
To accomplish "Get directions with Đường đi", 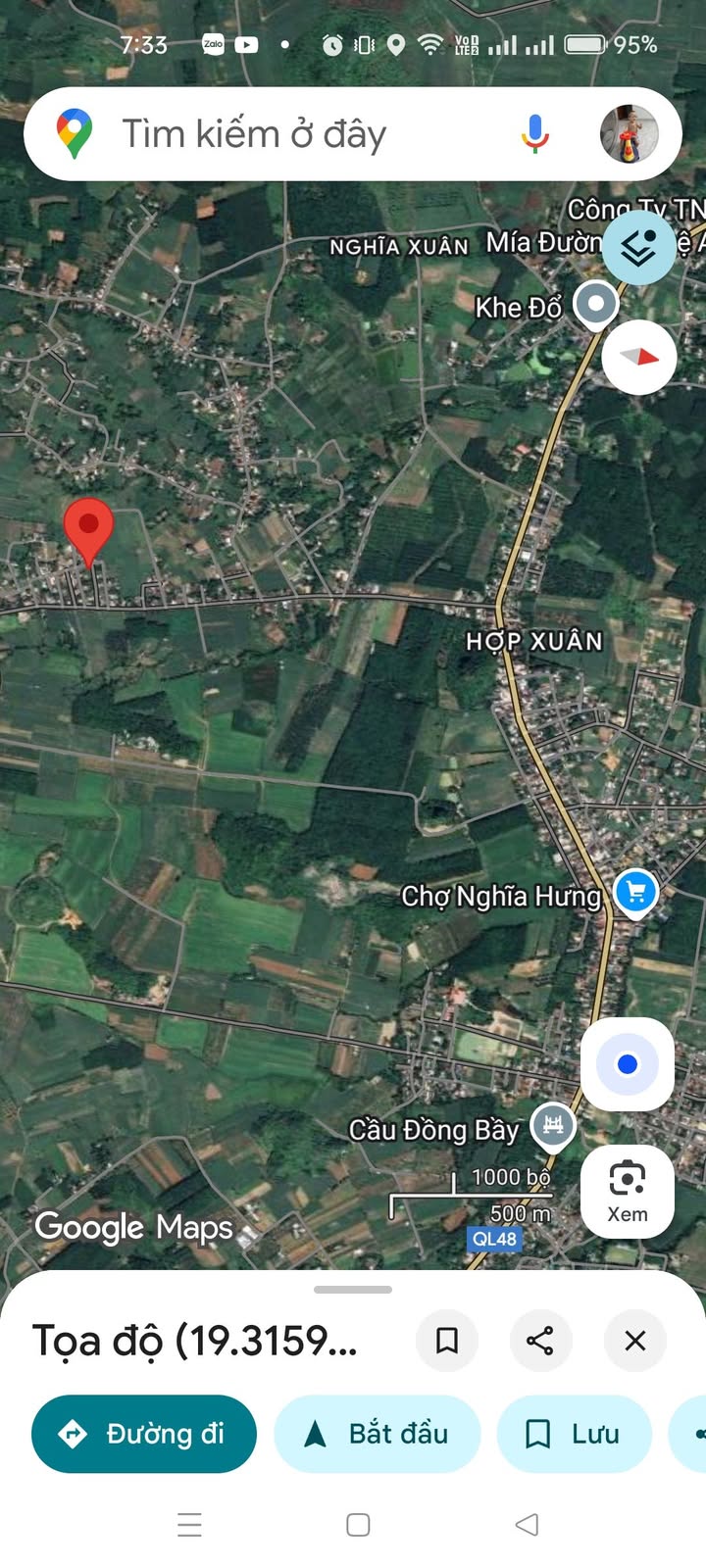I will click(144, 1434).
